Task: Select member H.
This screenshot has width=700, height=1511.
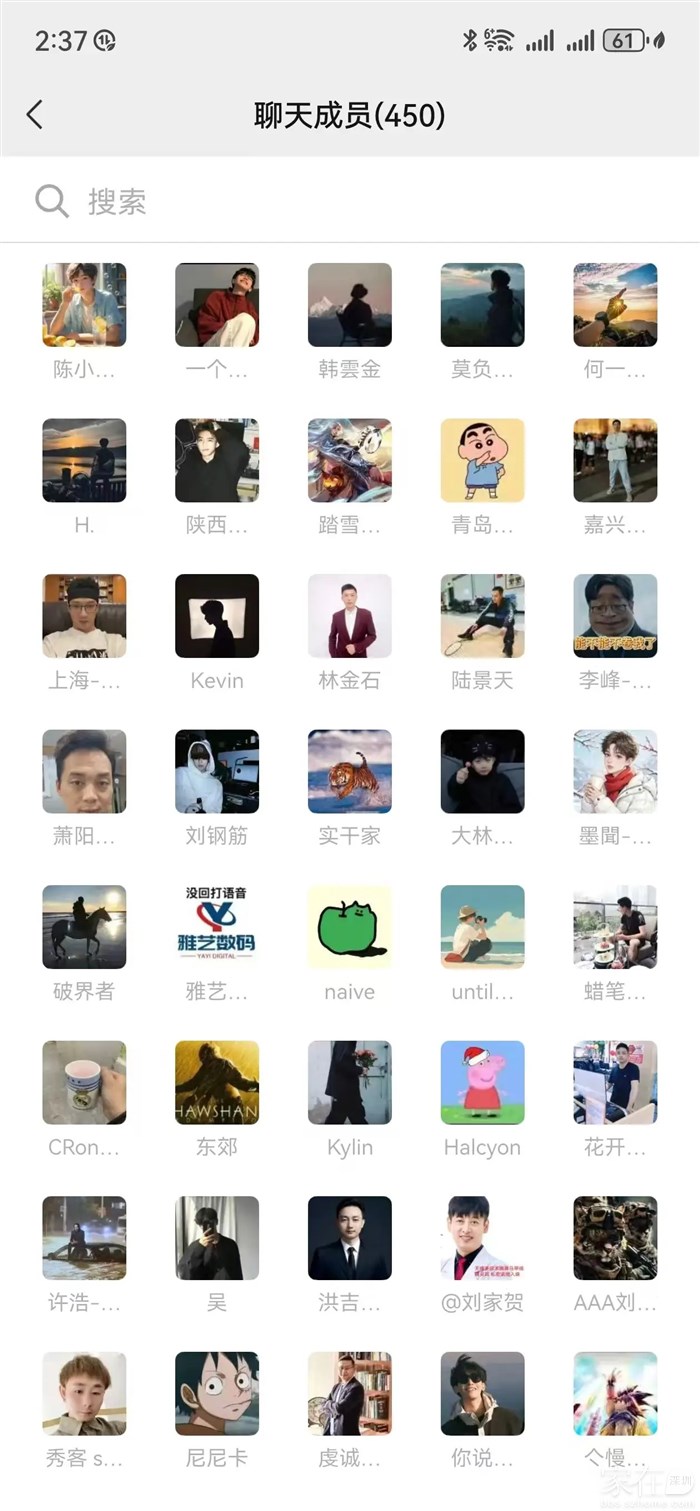Action: (x=84, y=460)
